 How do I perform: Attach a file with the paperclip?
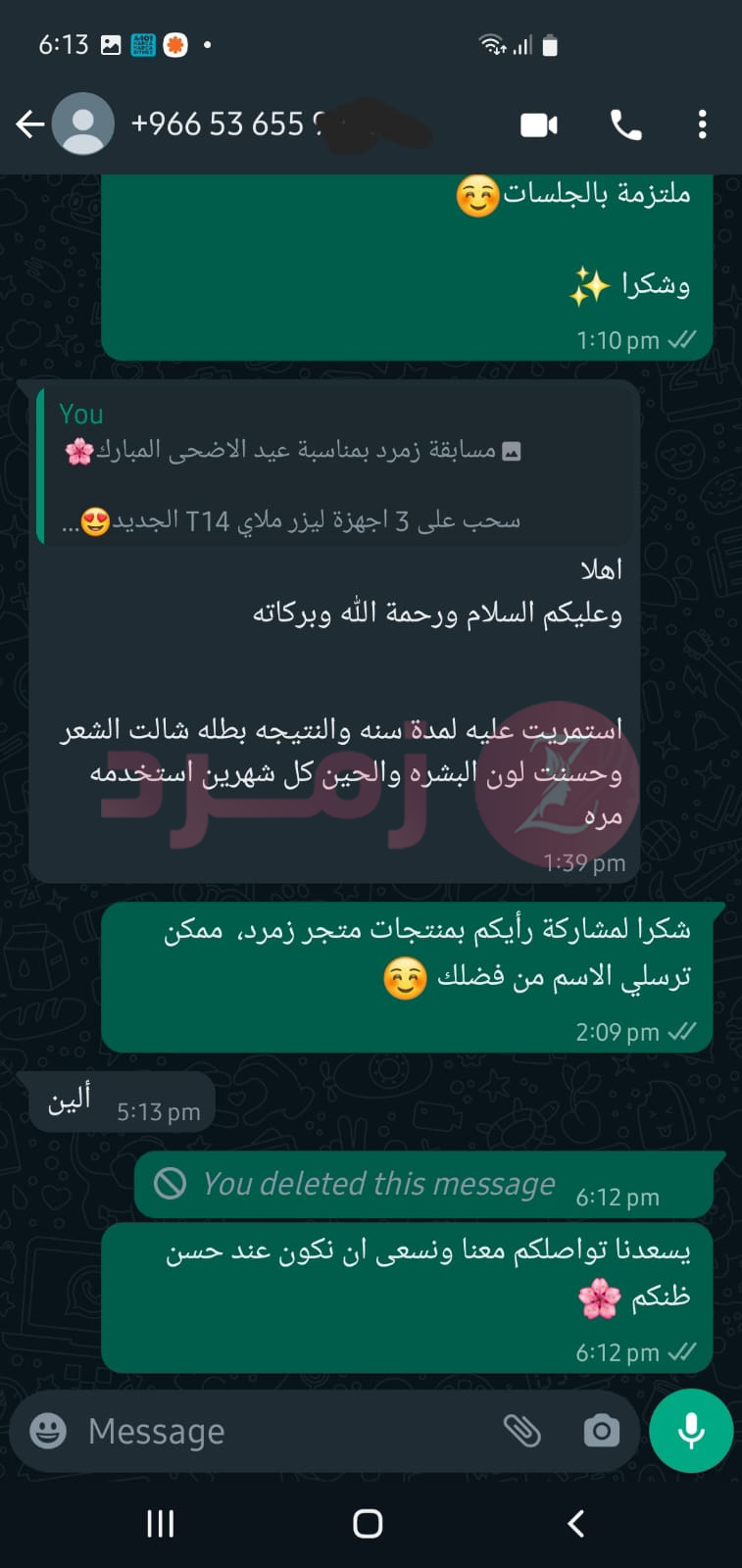point(522,1431)
